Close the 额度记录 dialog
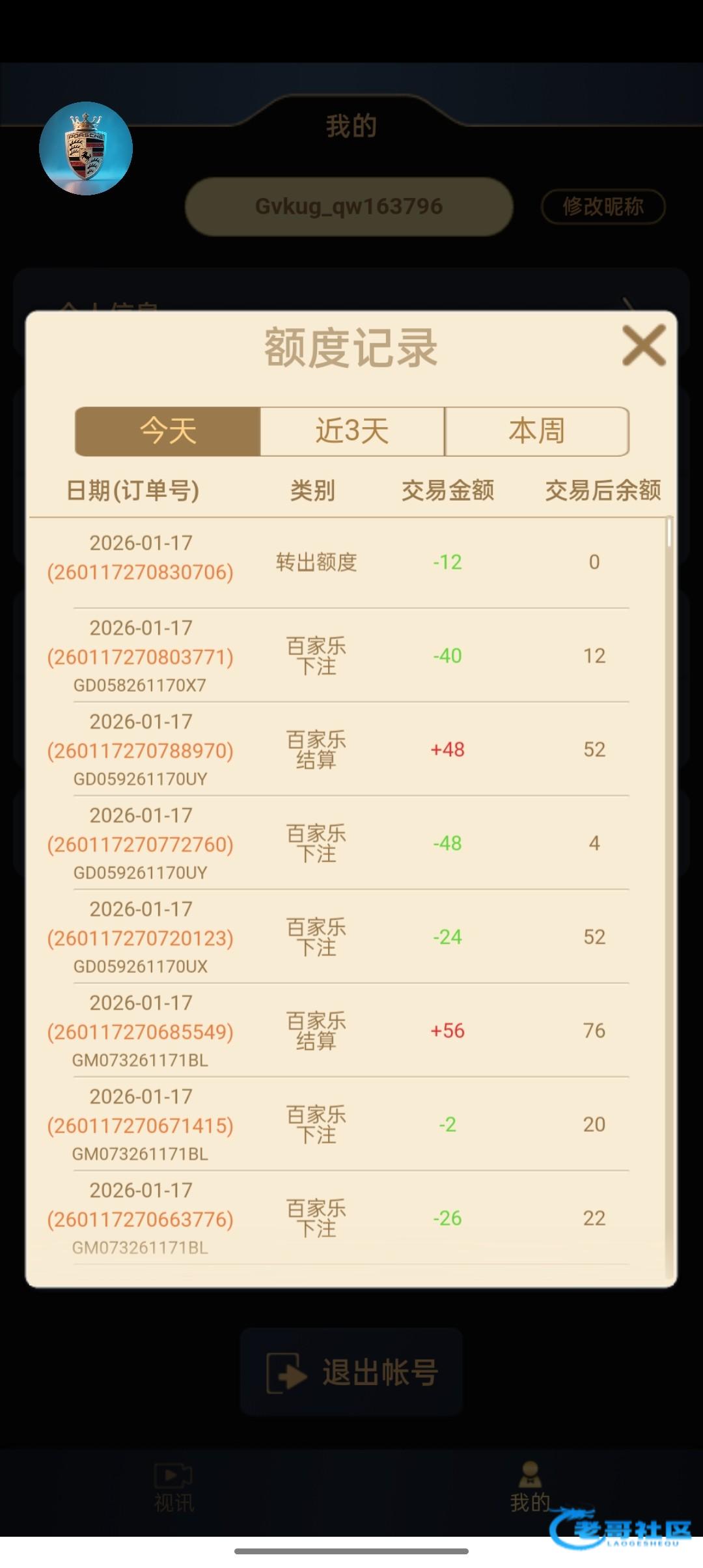The width and height of the screenshot is (703, 1568). [x=643, y=346]
